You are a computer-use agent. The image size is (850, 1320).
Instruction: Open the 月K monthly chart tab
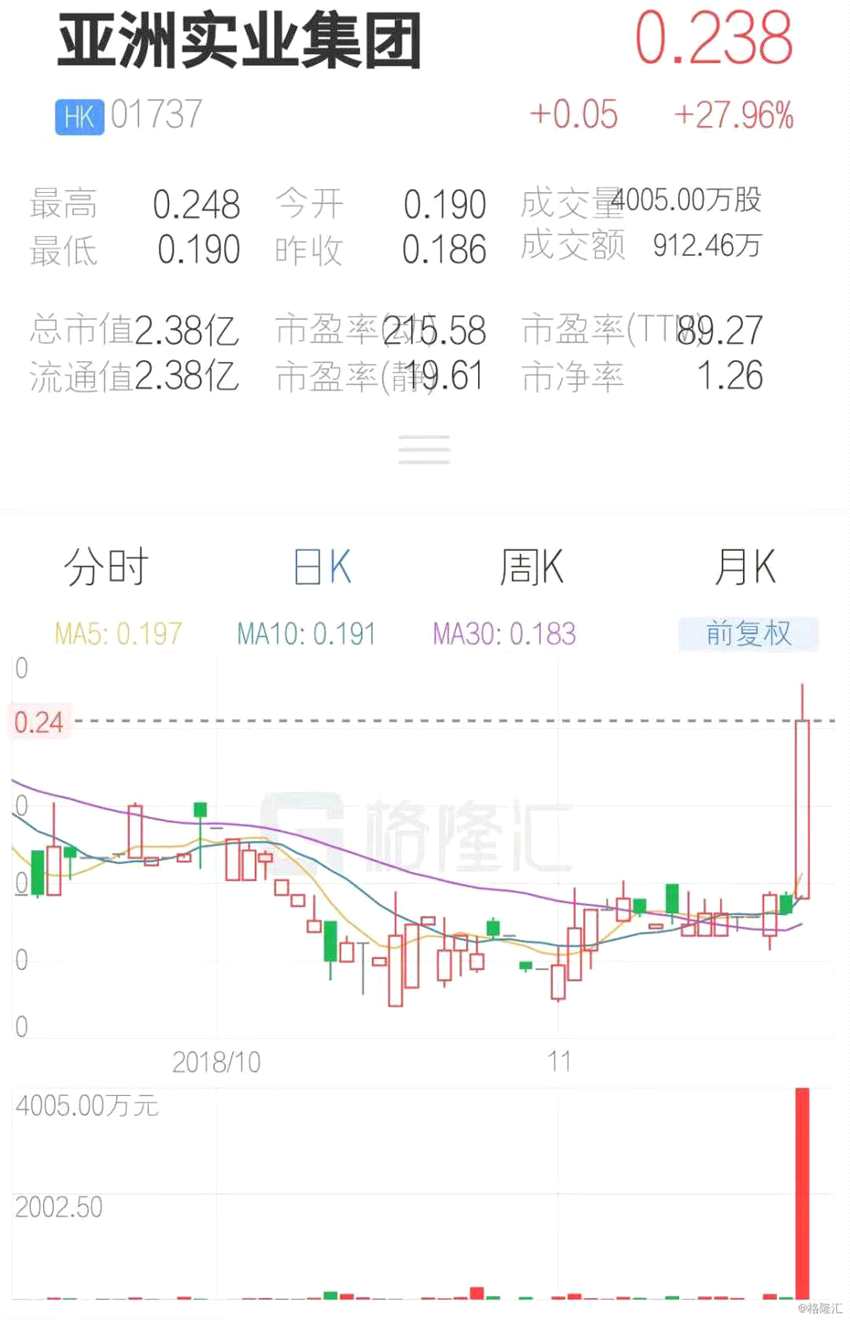[x=746, y=566]
